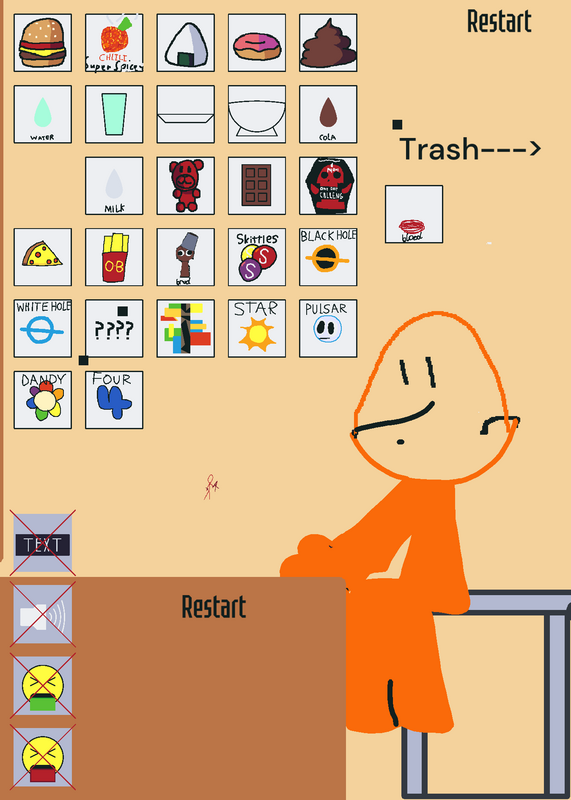Screen dimensions: 571x800
Task: Choose the milk drop tile
Action: click(x=114, y=186)
